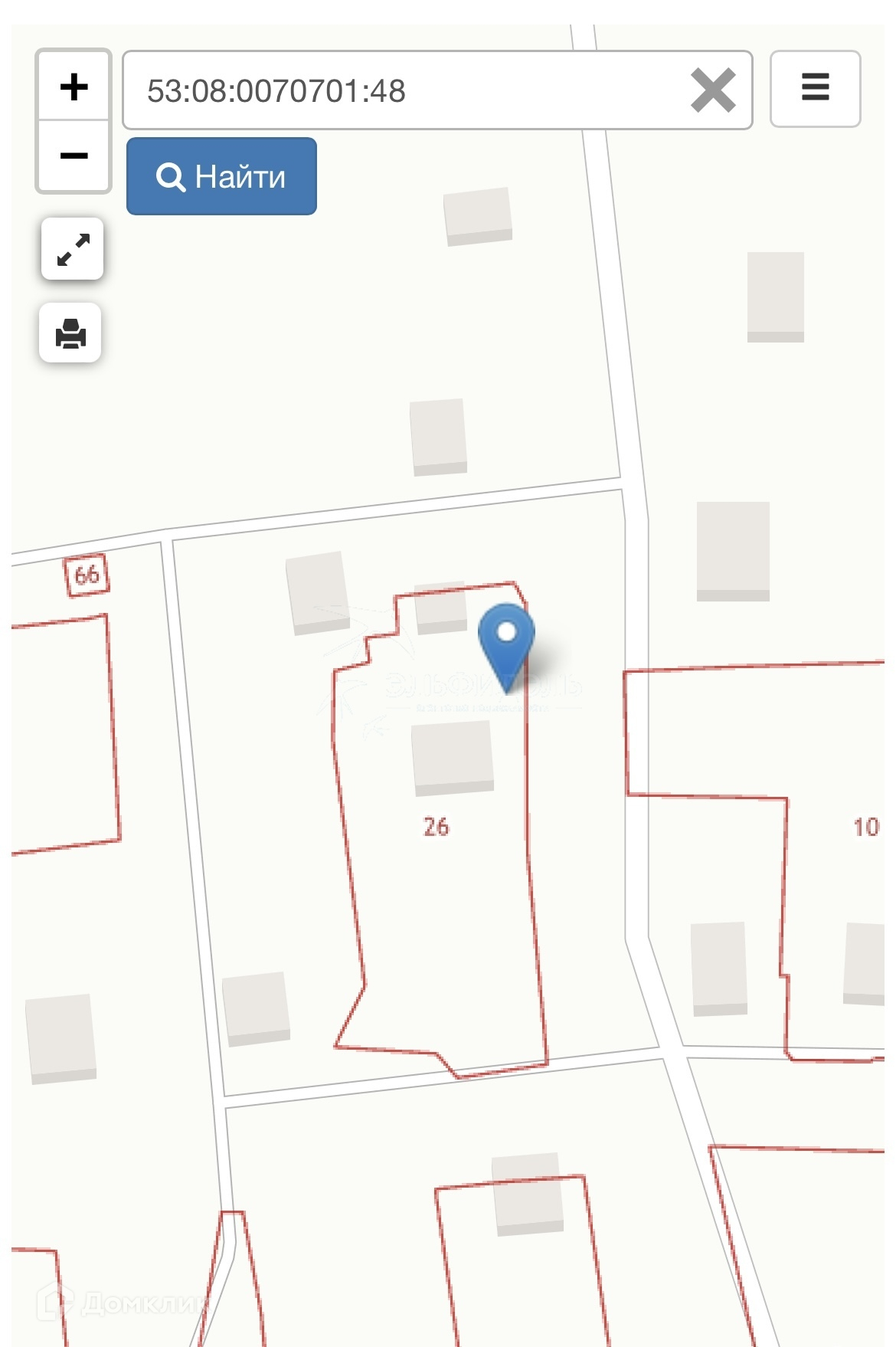Zoom in on the map
This screenshot has height=1347, width=896.
[x=74, y=86]
